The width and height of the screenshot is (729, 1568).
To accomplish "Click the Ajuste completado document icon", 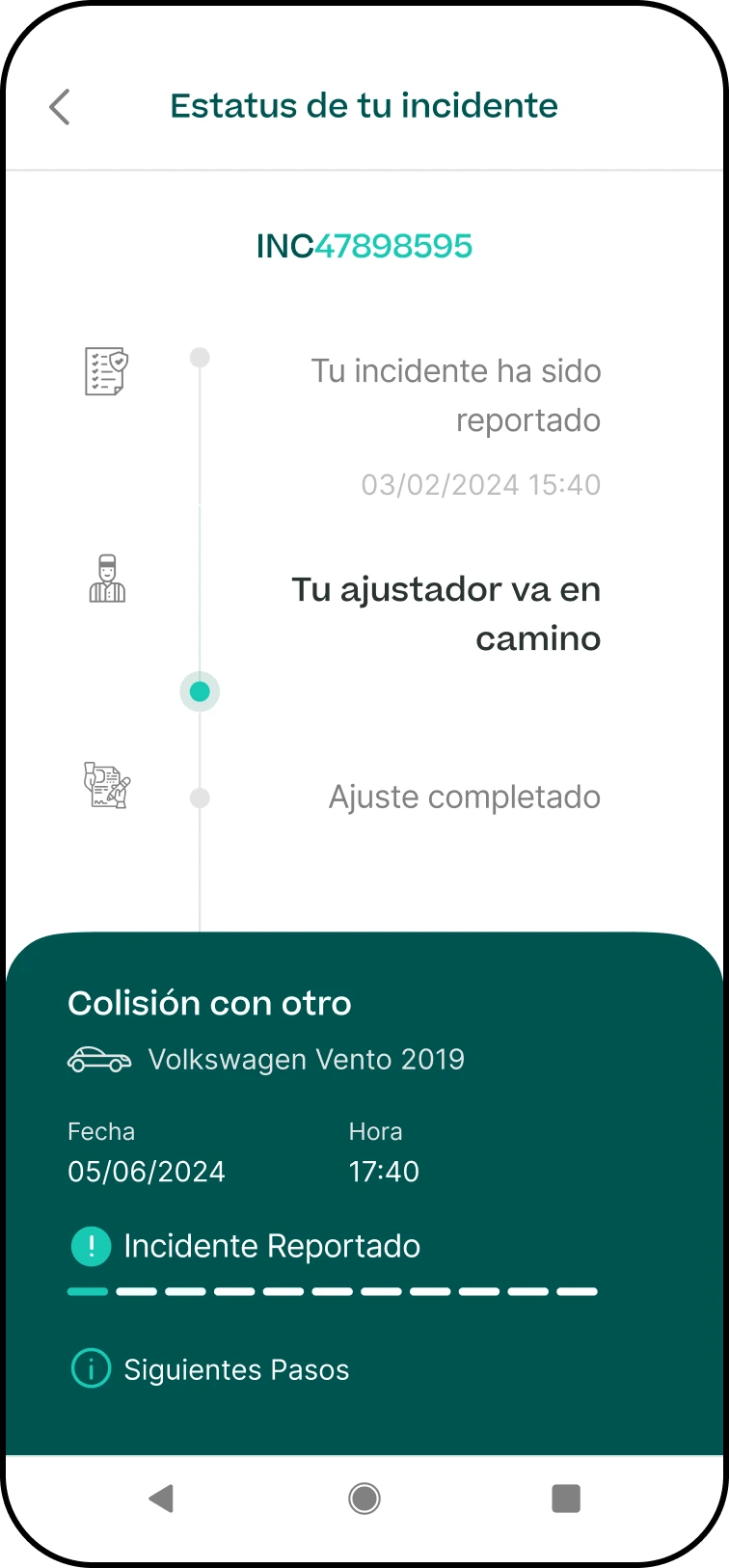I will point(106,786).
